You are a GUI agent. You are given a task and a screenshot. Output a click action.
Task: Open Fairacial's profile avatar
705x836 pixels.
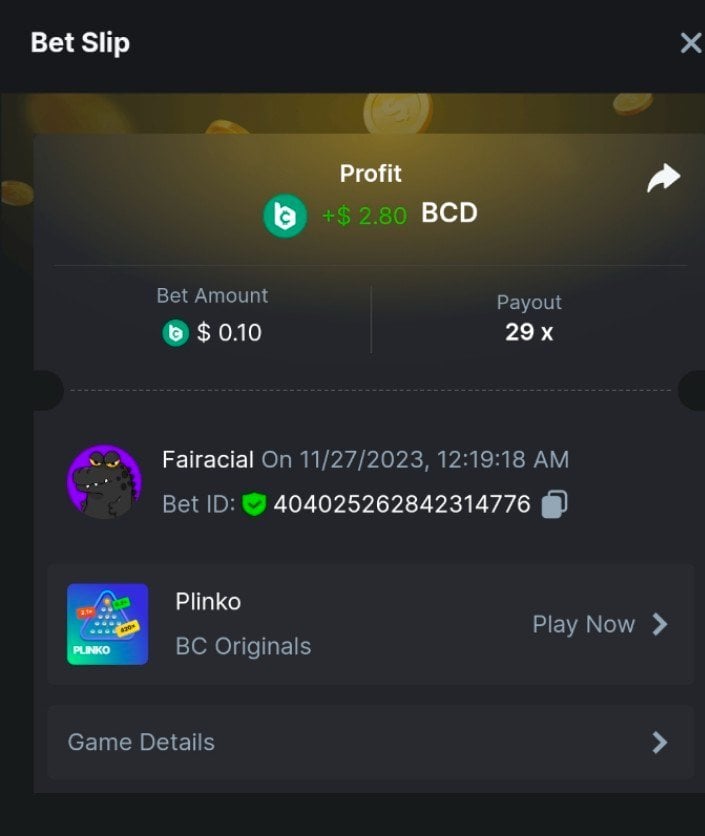click(x=104, y=482)
